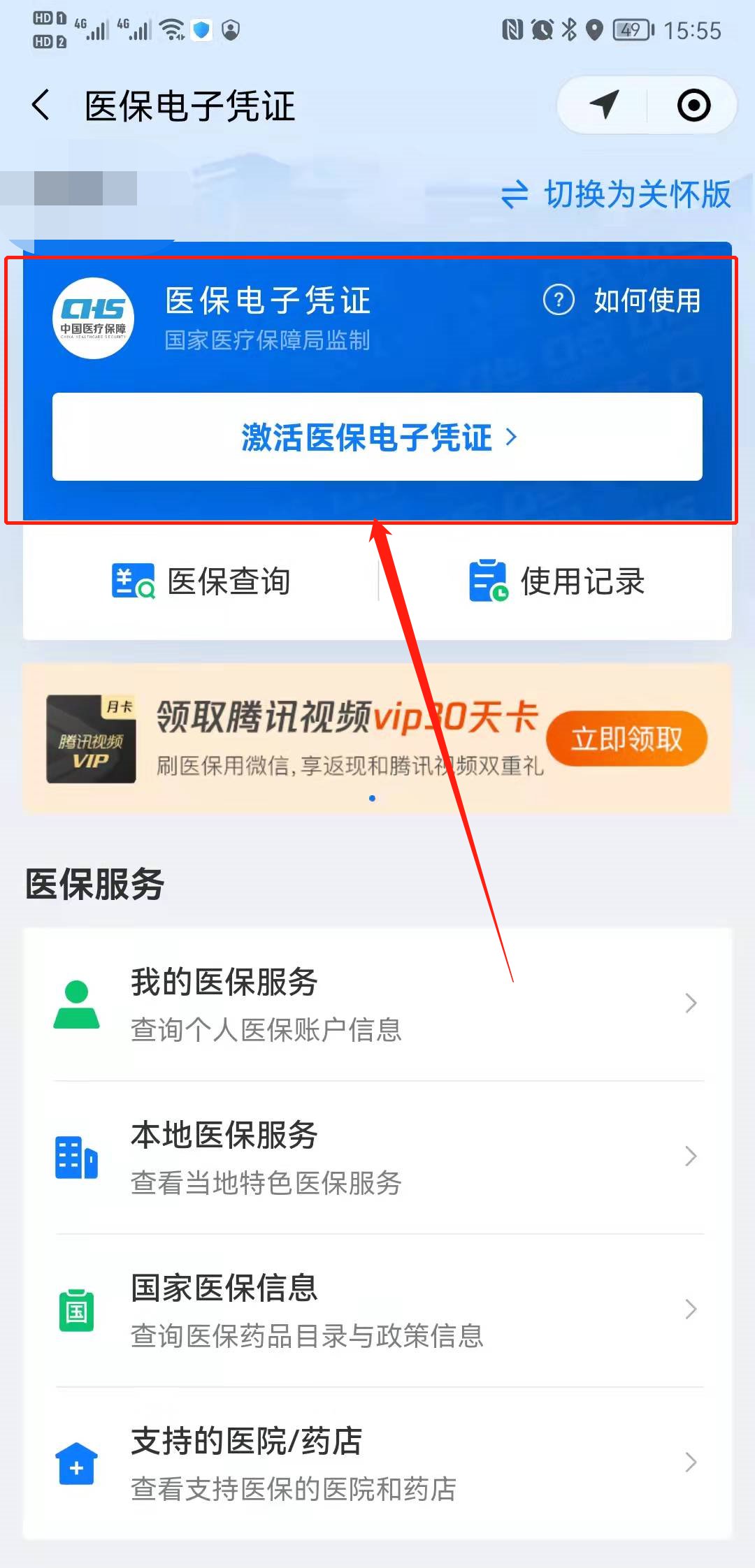Open 我的医保服务
Image resolution: width=755 pixels, height=1568 pixels.
coord(377,1004)
